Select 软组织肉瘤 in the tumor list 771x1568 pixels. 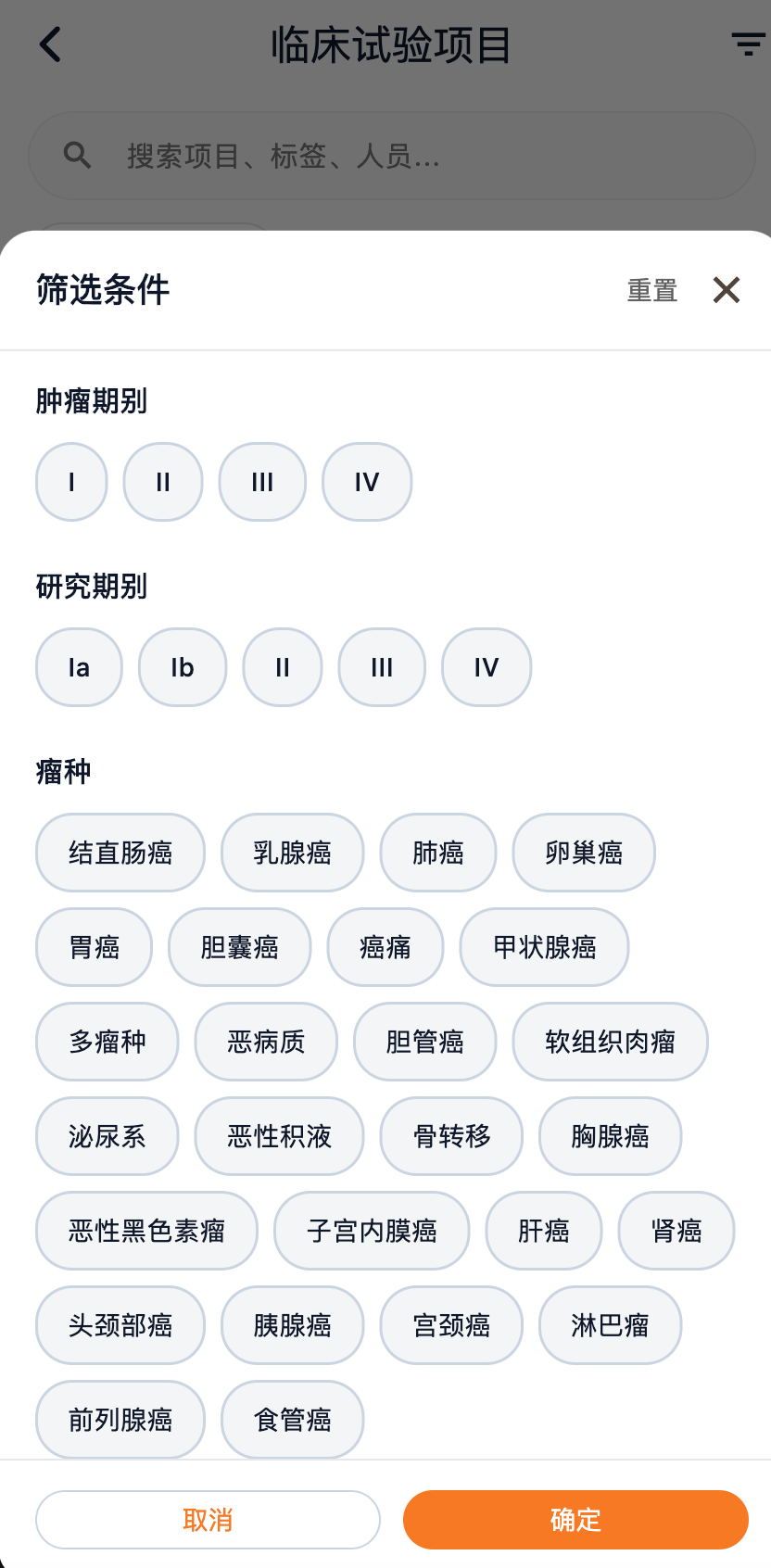[x=610, y=1042]
